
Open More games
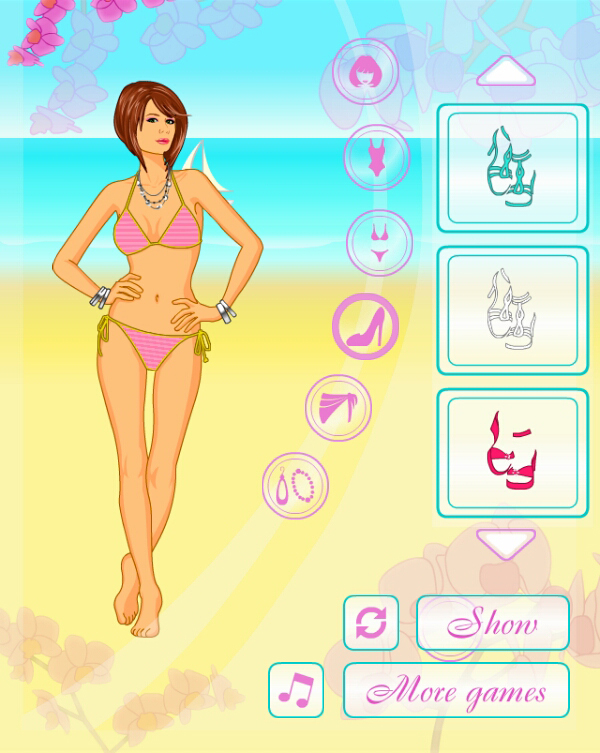[x=456, y=690]
